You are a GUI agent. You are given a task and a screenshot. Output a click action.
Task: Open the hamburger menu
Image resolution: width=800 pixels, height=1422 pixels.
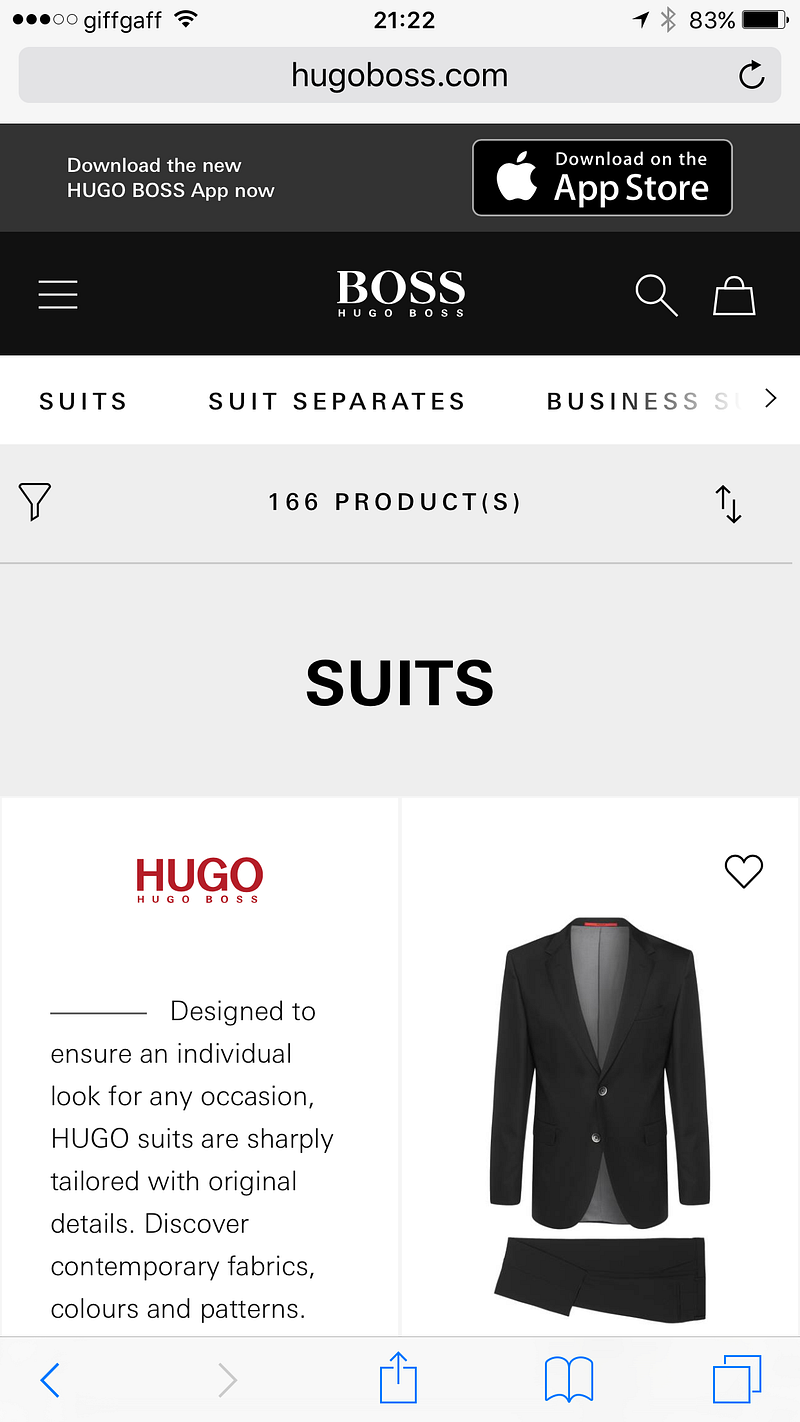point(58,294)
